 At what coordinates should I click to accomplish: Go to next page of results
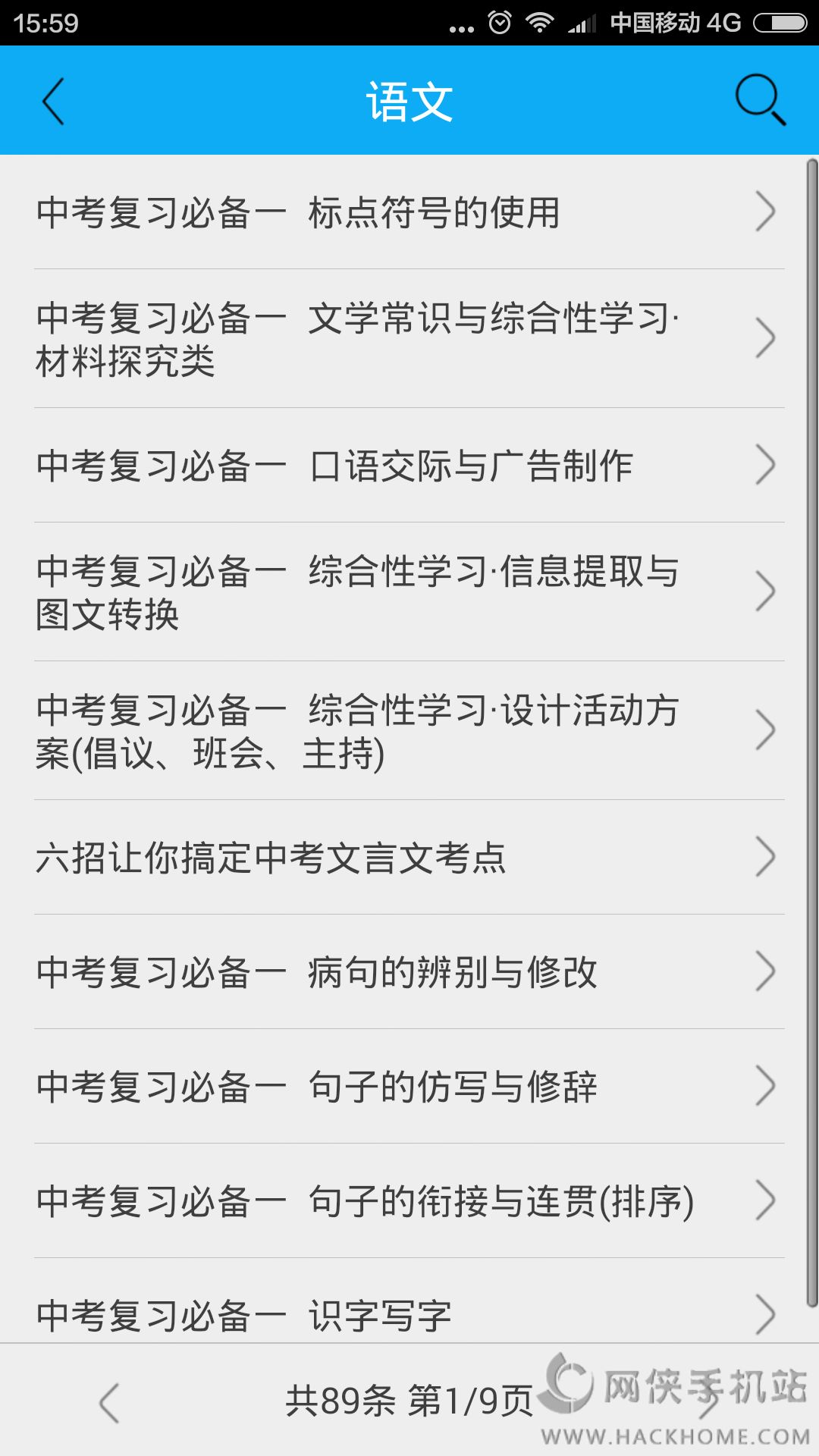pyautogui.click(x=709, y=1402)
